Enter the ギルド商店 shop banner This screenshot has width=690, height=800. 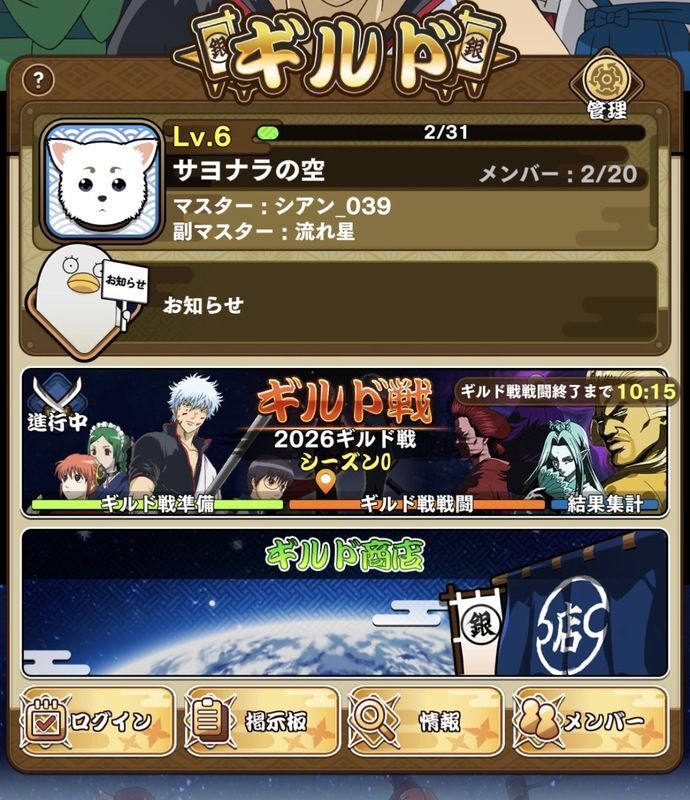click(345, 602)
